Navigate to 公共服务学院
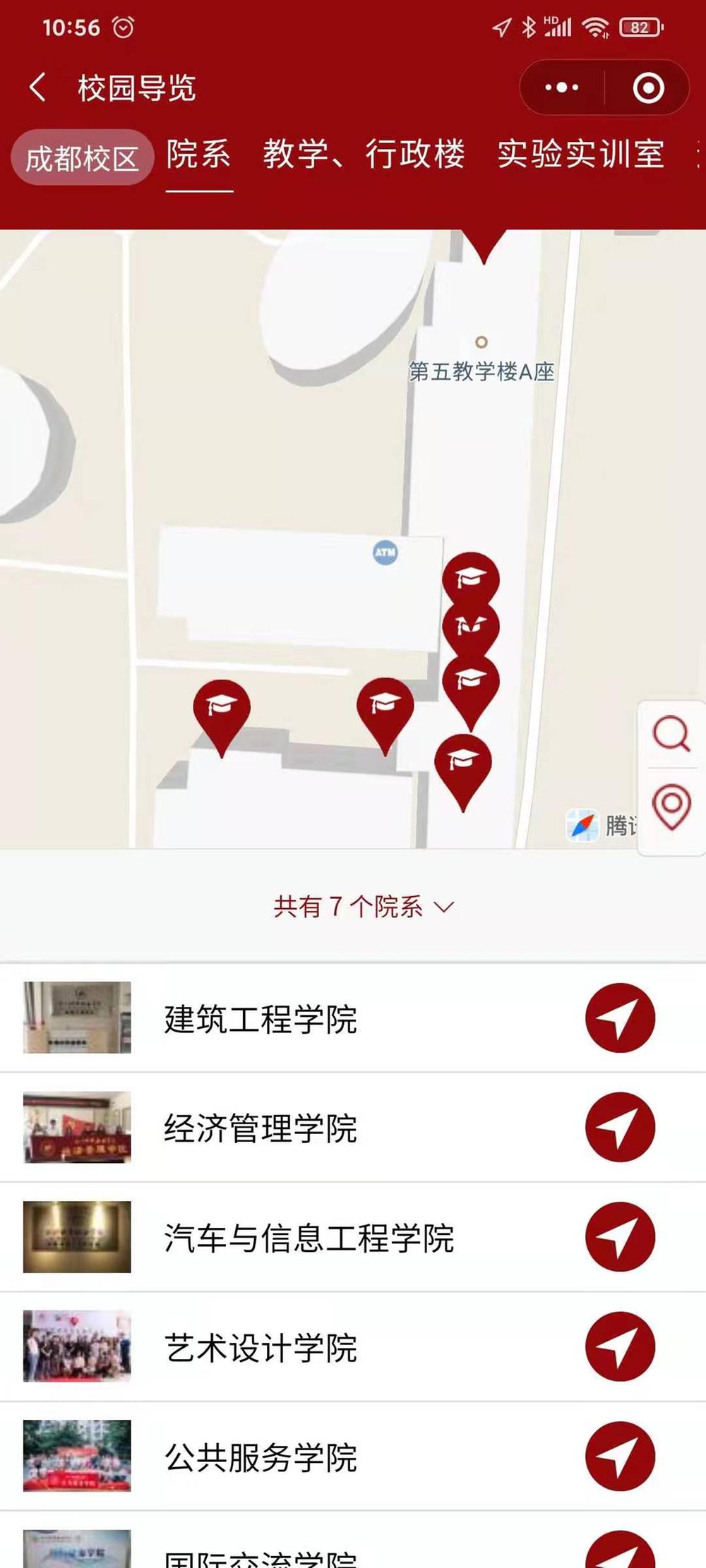The height and width of the screenshot is (1568, 706). [x=620, y=1456]
